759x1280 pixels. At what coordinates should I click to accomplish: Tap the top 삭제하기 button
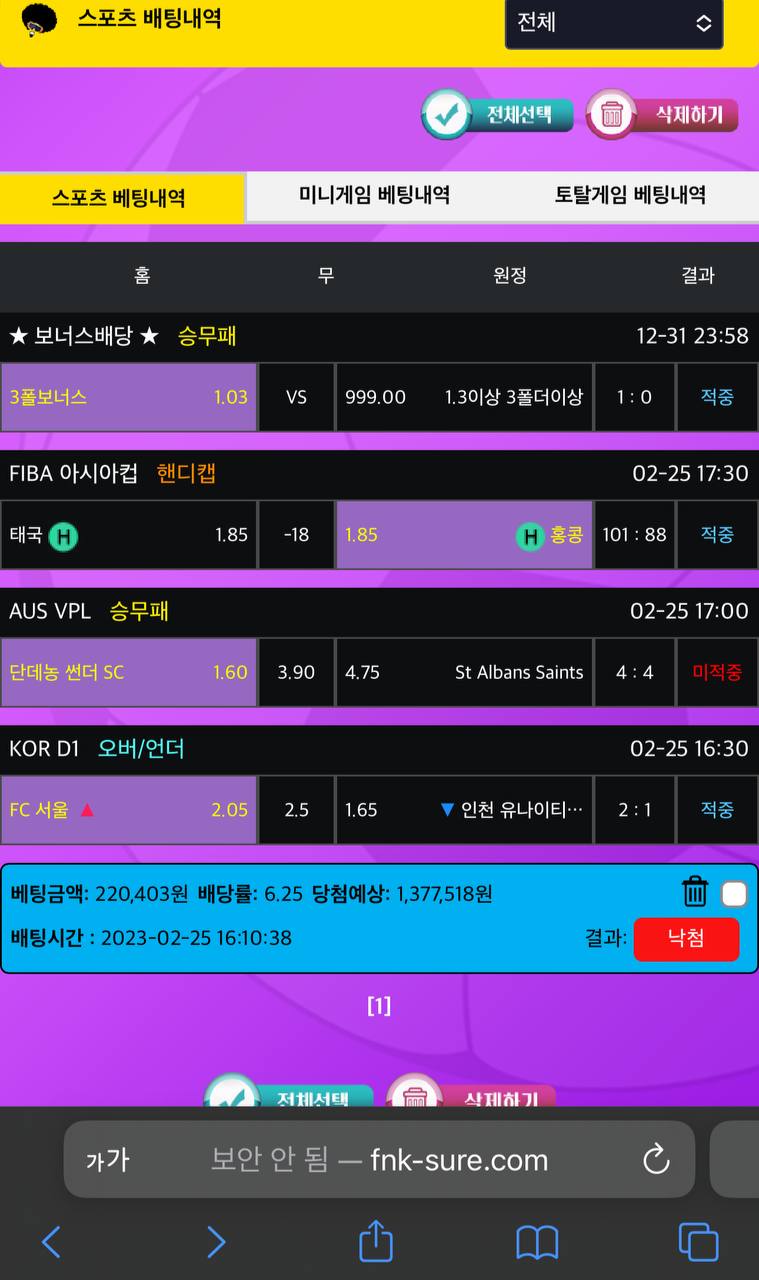662,115
